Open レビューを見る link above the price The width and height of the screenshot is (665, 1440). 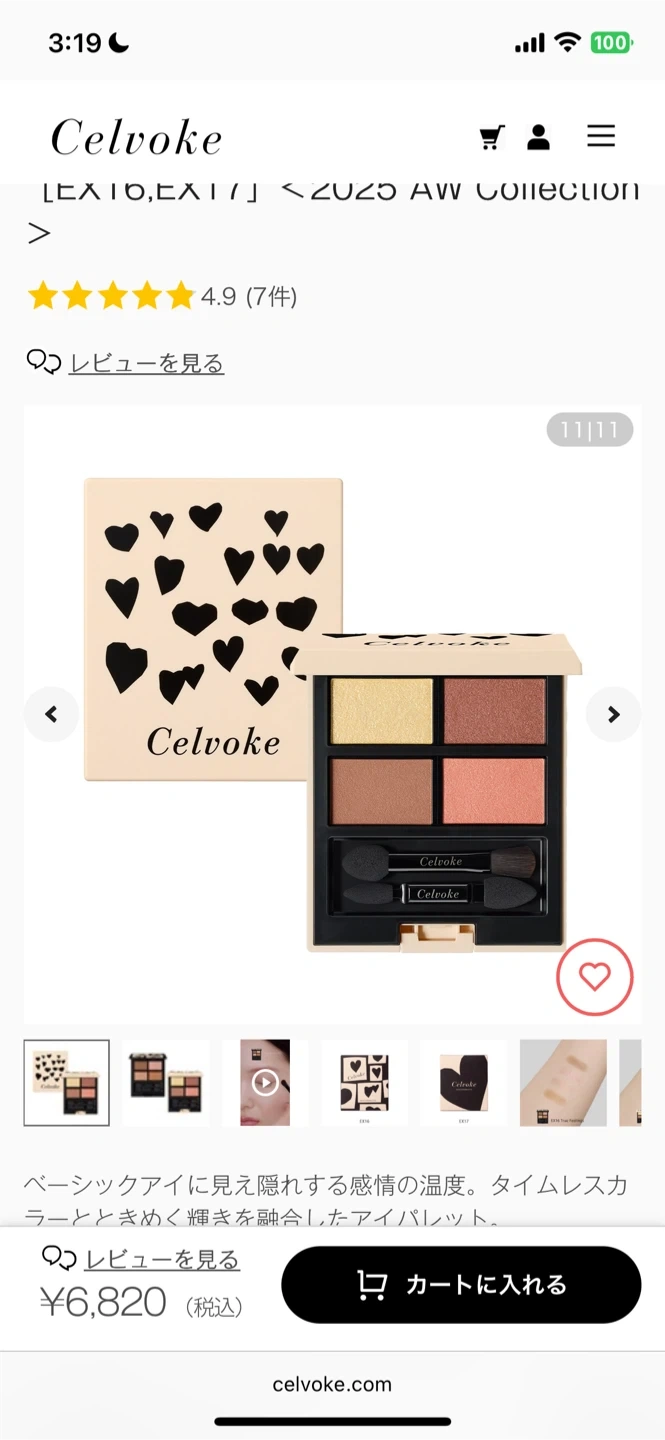pyautogui.click(x=162, y=1259)
